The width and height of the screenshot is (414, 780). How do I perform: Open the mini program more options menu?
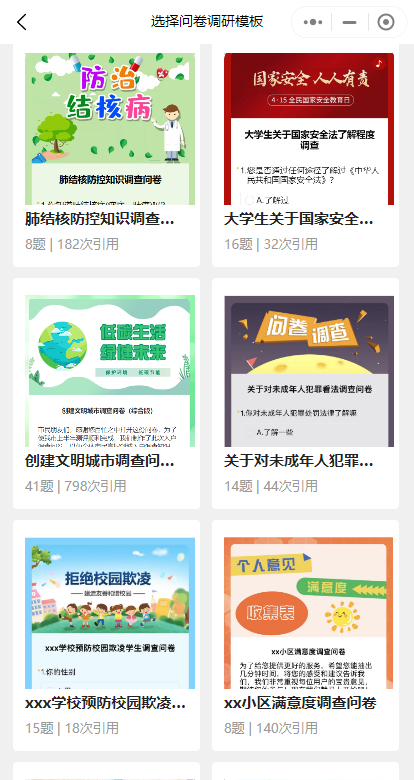[312, 22]
